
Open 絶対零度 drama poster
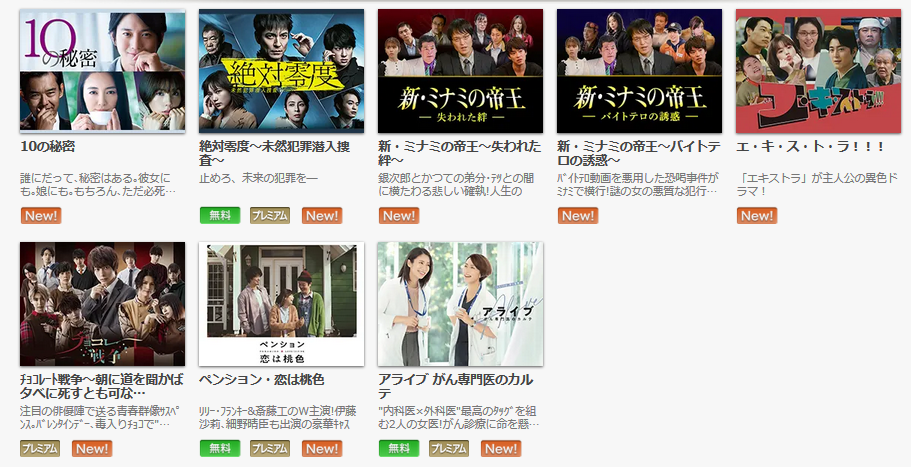click(x=281, y=71)
